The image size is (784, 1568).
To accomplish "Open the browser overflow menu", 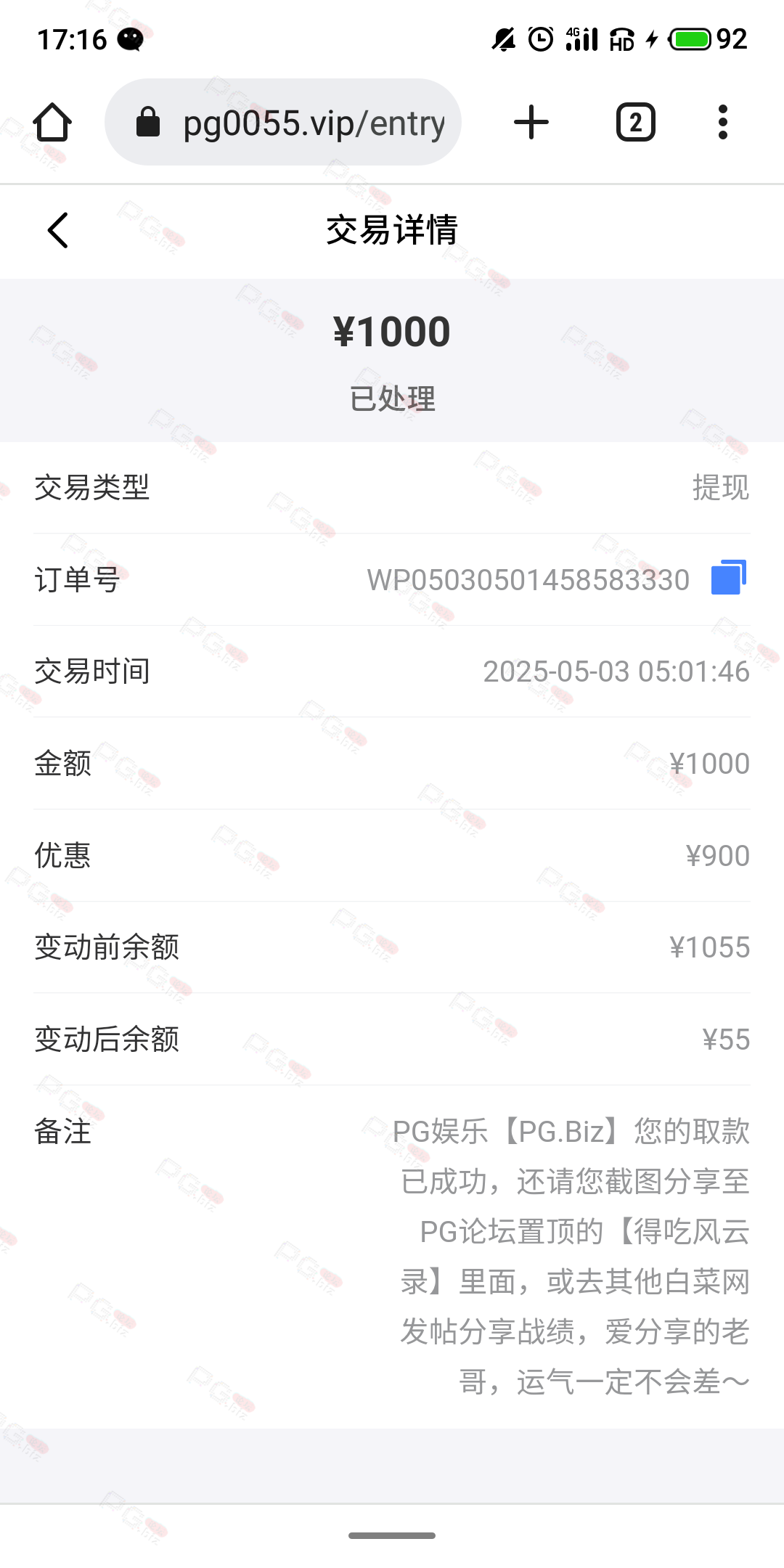I will coord(722,122).
